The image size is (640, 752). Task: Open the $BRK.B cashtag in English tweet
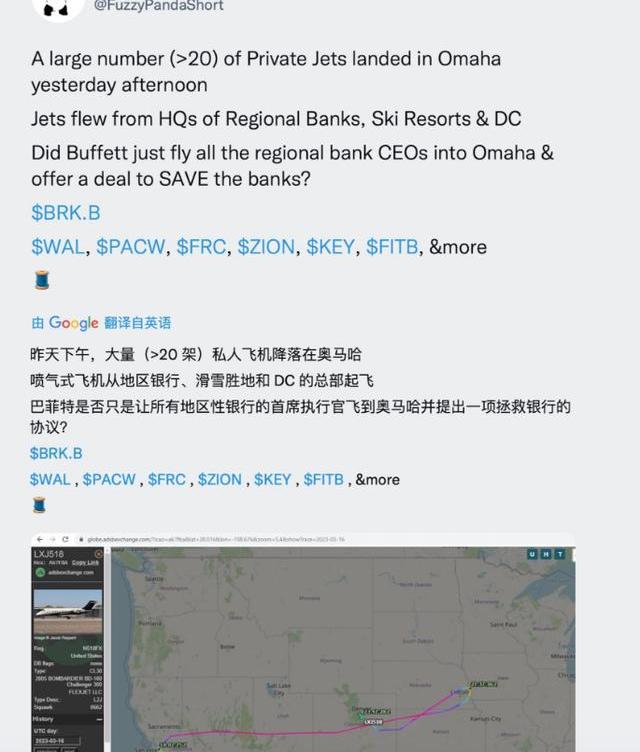pyautogui.click(x=65, y=213)
